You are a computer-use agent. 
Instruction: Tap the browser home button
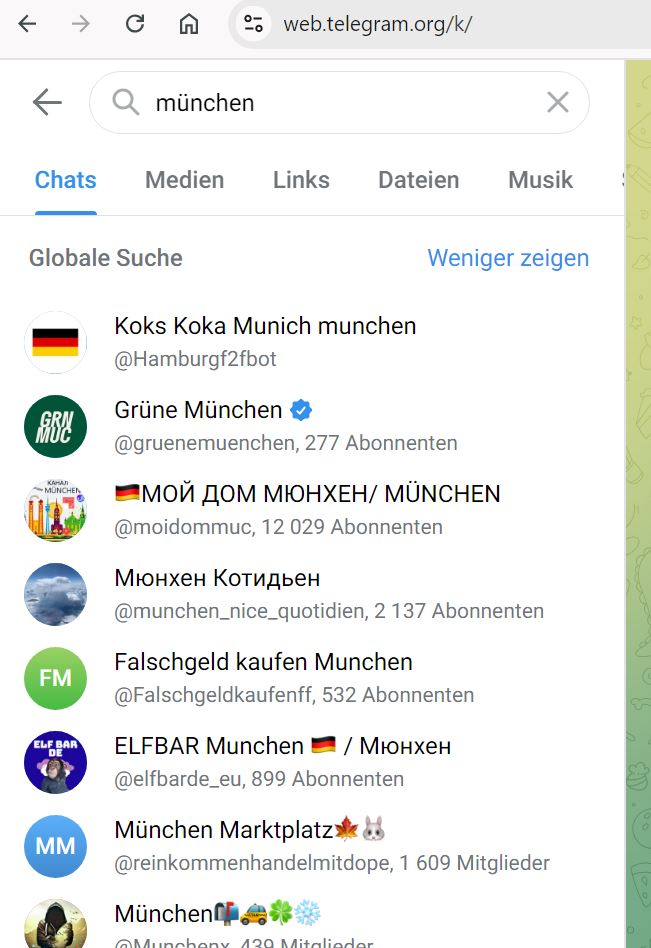click(189, 24)
